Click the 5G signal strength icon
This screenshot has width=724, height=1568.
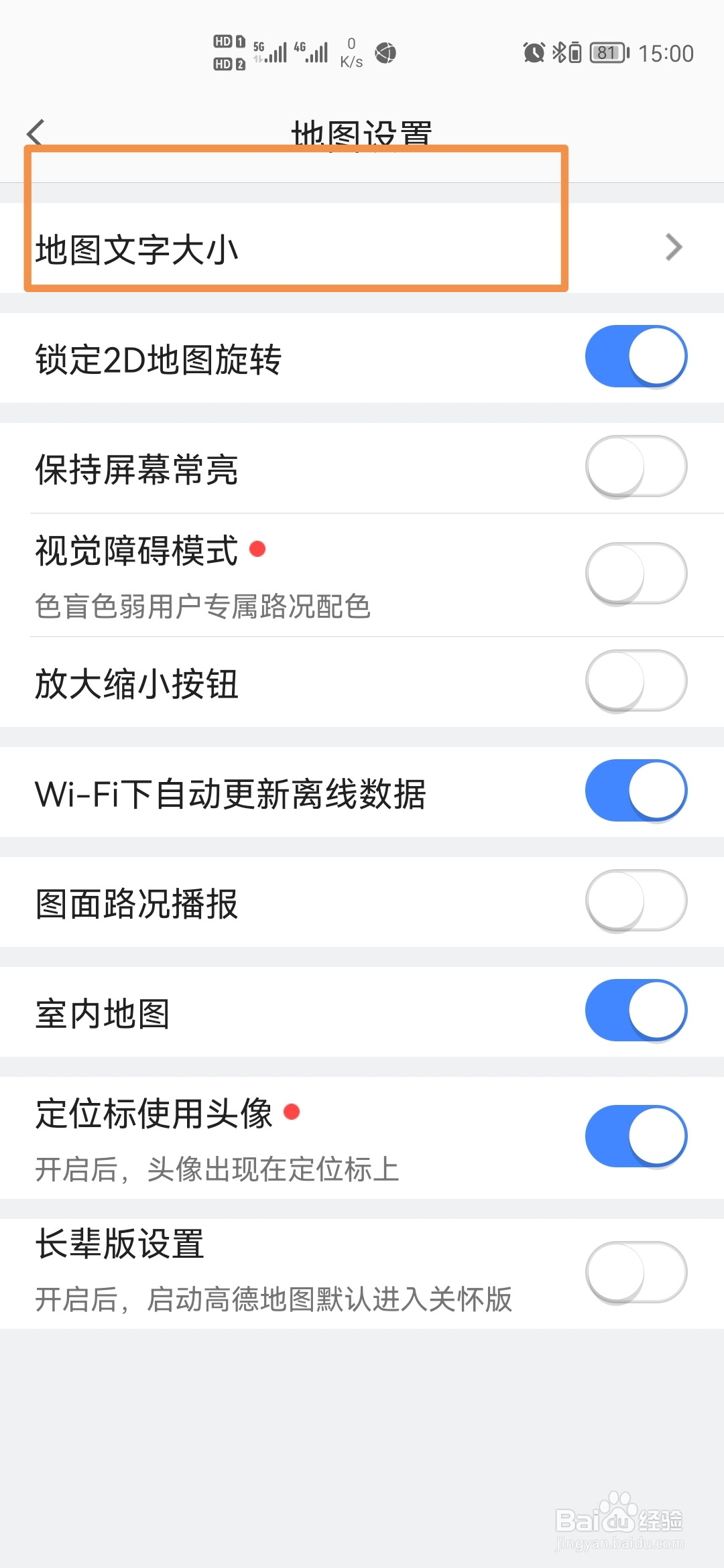pyautogui.click(x=268, y=52)
